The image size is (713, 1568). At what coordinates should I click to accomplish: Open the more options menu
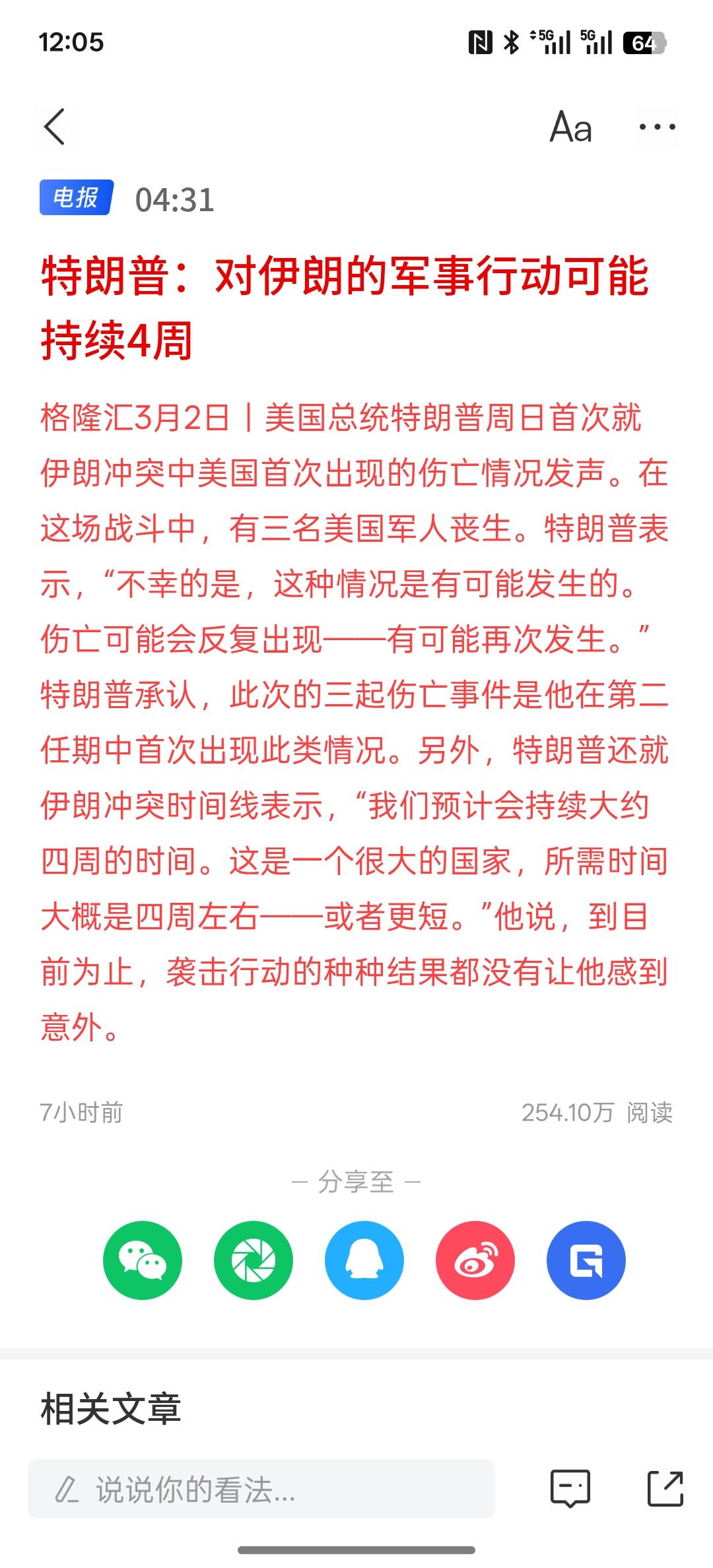656,125
